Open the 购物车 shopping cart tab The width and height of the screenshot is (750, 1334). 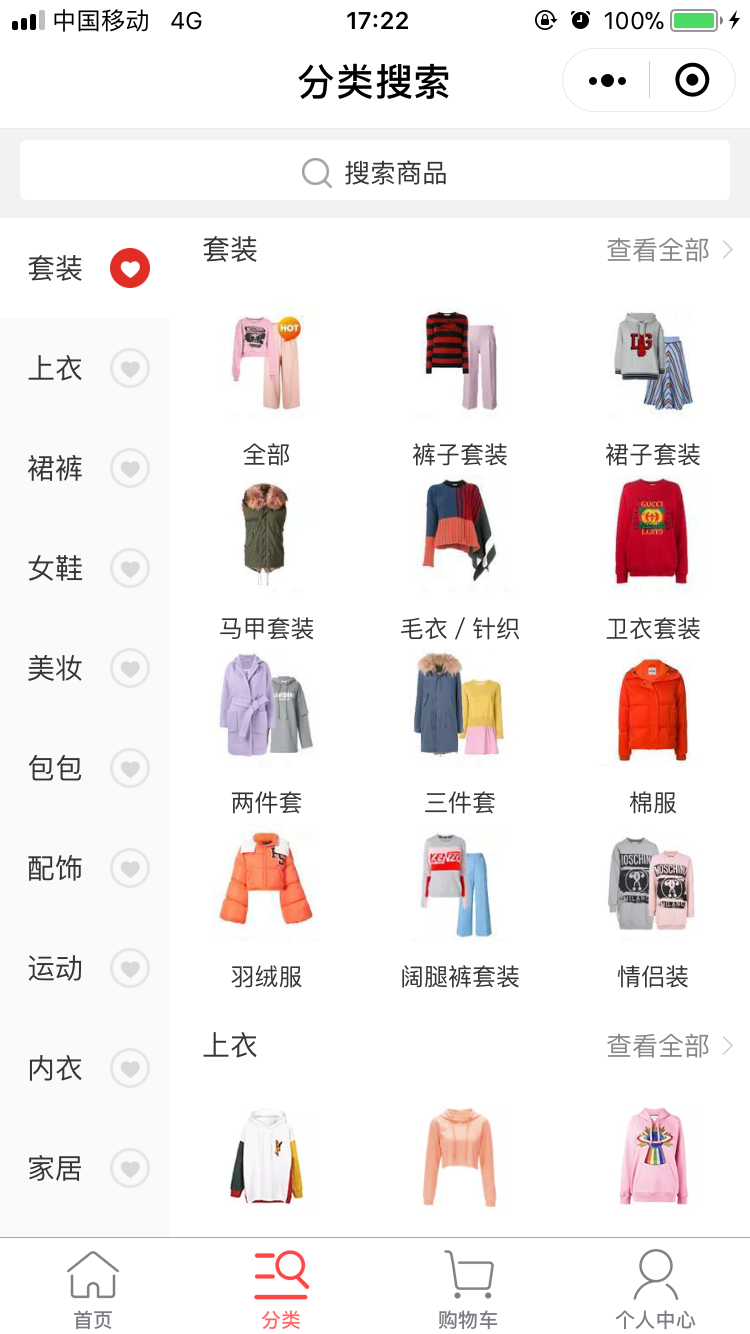click(x=468, y=1289)
